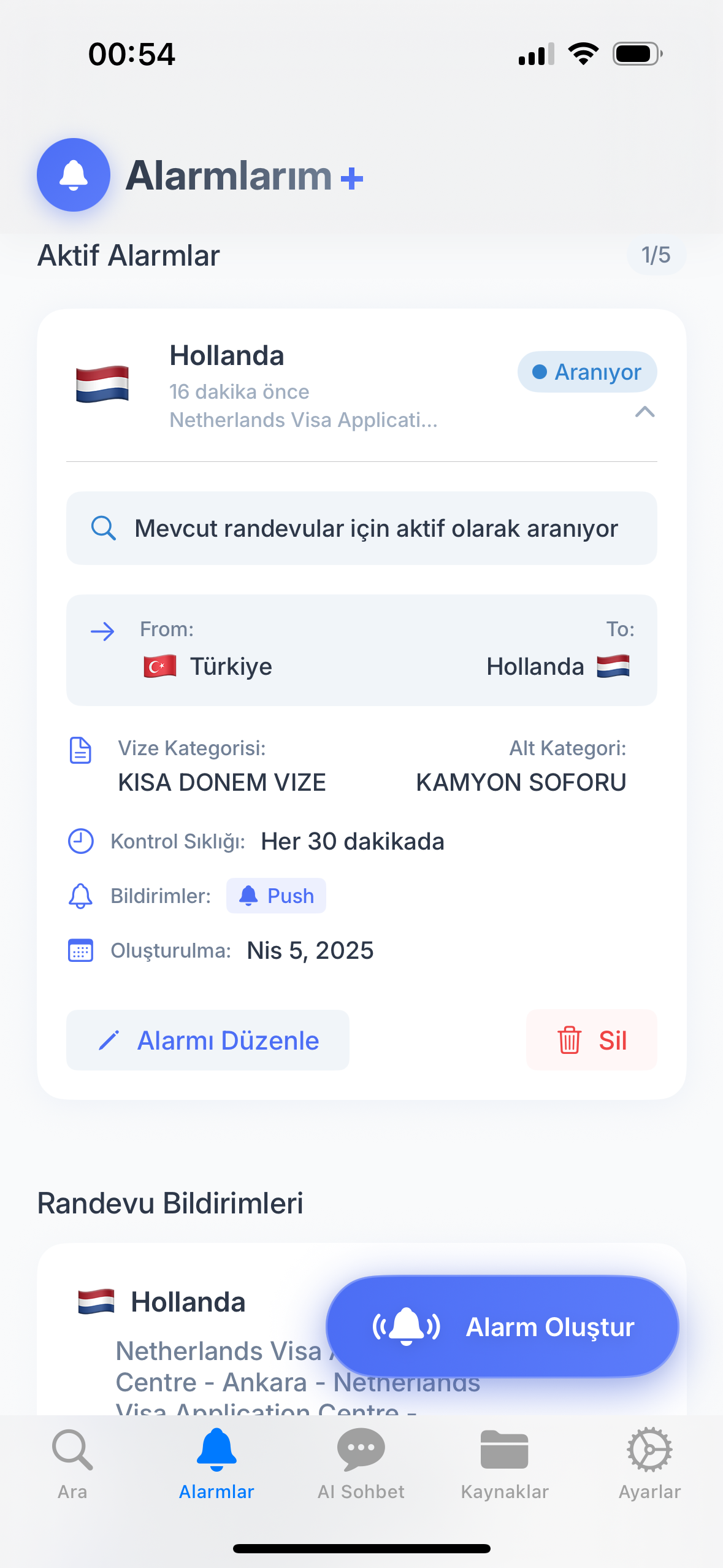
Task: Tap the Push notification badge
Action: (276, 896)
